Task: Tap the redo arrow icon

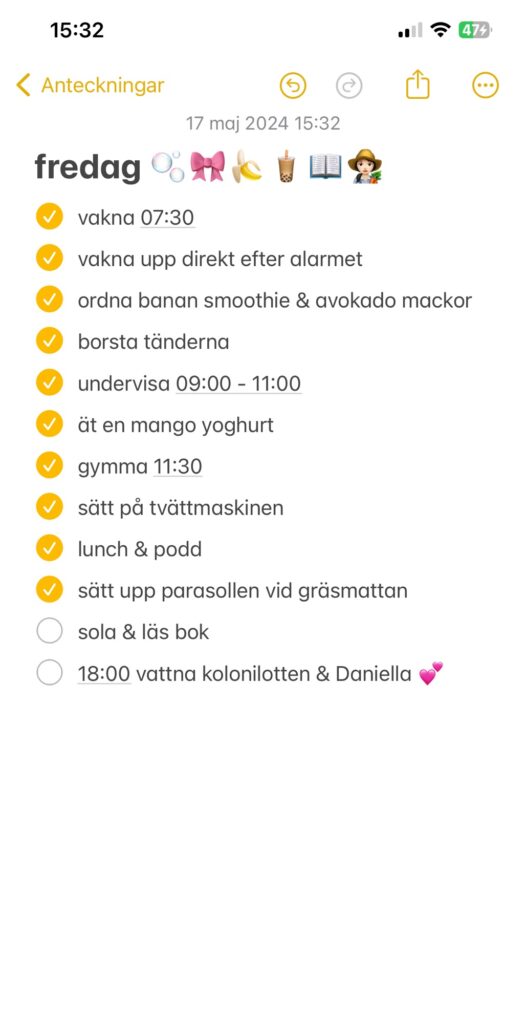Action: point(349,86)
